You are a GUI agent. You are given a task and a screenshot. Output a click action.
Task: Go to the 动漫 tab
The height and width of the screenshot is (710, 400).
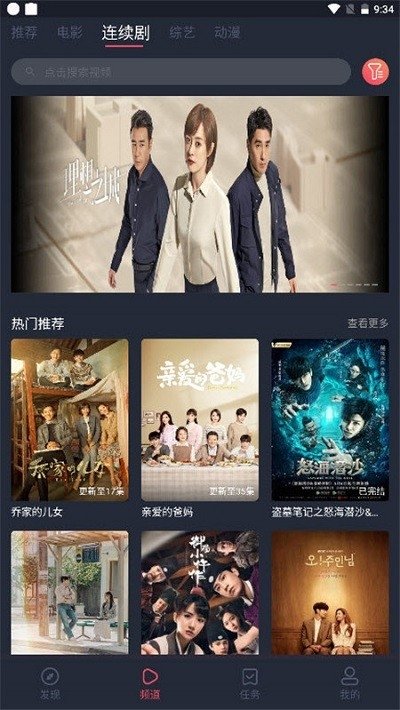click(227, 33)
